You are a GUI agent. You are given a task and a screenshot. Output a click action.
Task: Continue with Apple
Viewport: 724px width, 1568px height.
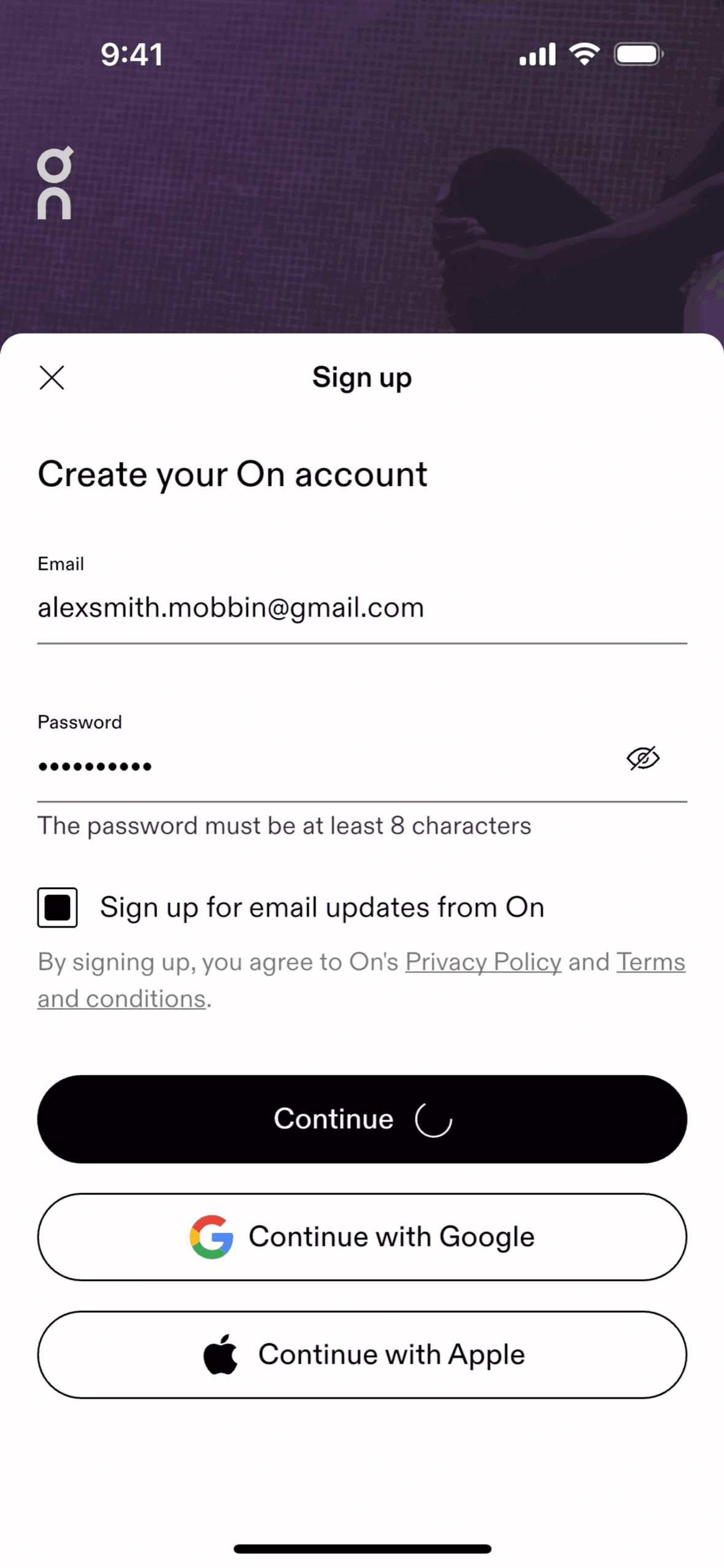[362, 1354]
